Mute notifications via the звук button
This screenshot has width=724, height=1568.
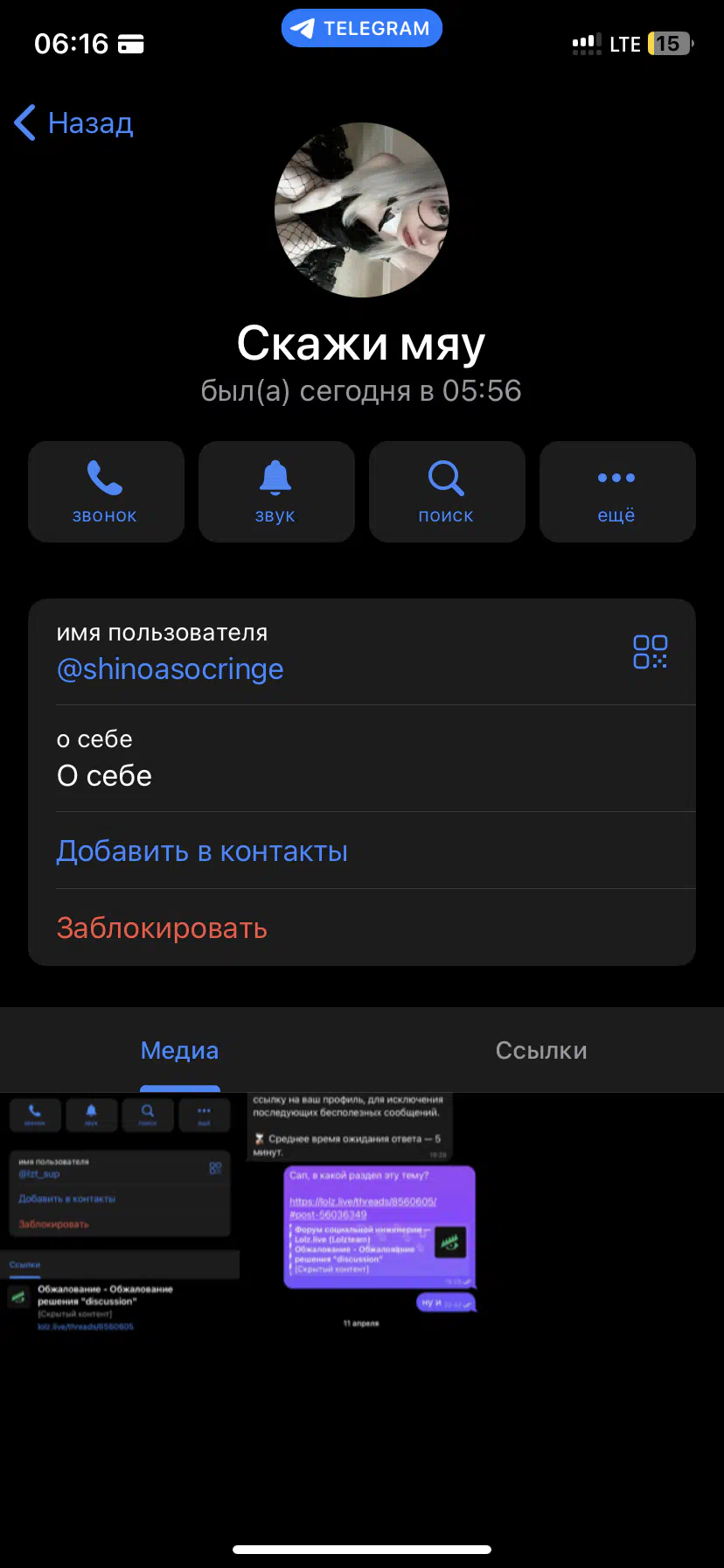276,492
